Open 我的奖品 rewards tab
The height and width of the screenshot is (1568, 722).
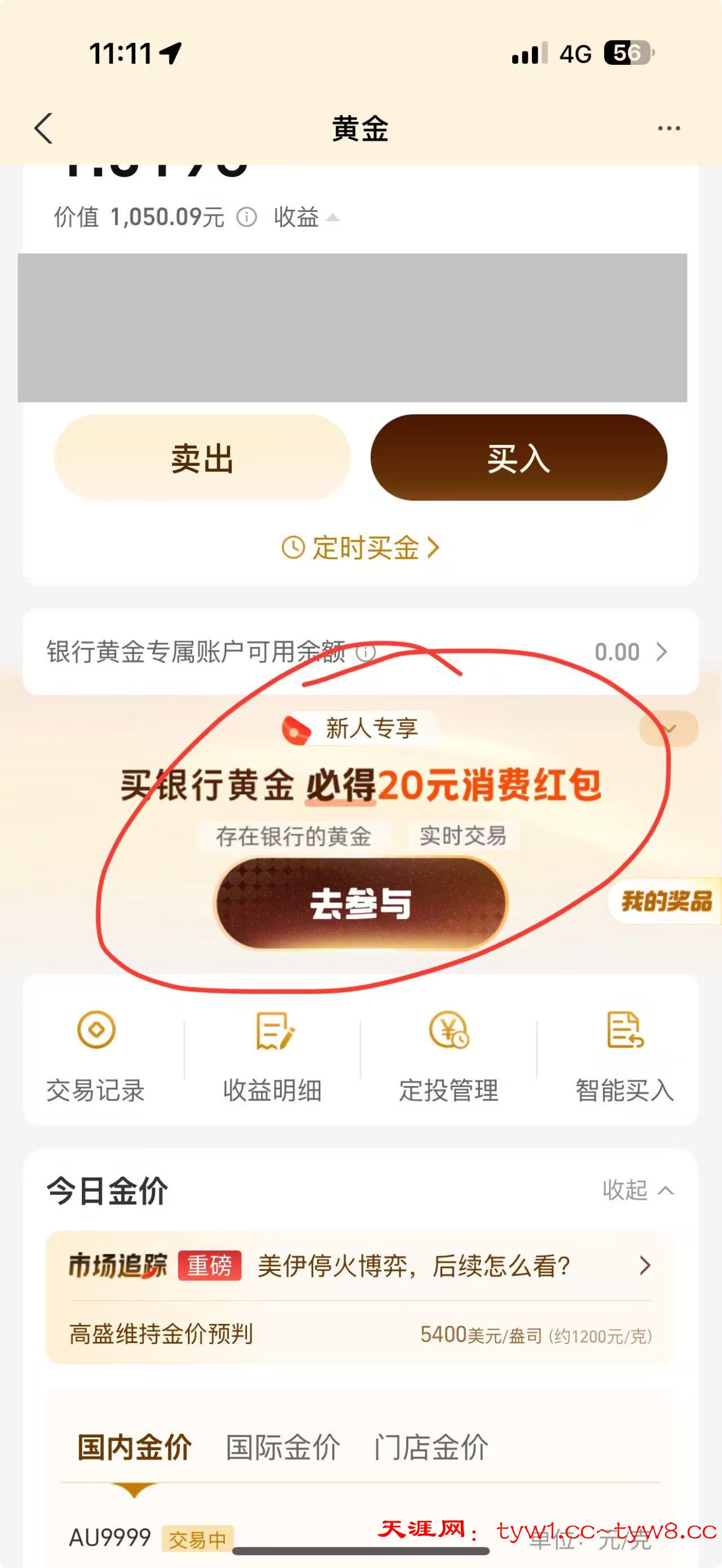tap(666, 902)
